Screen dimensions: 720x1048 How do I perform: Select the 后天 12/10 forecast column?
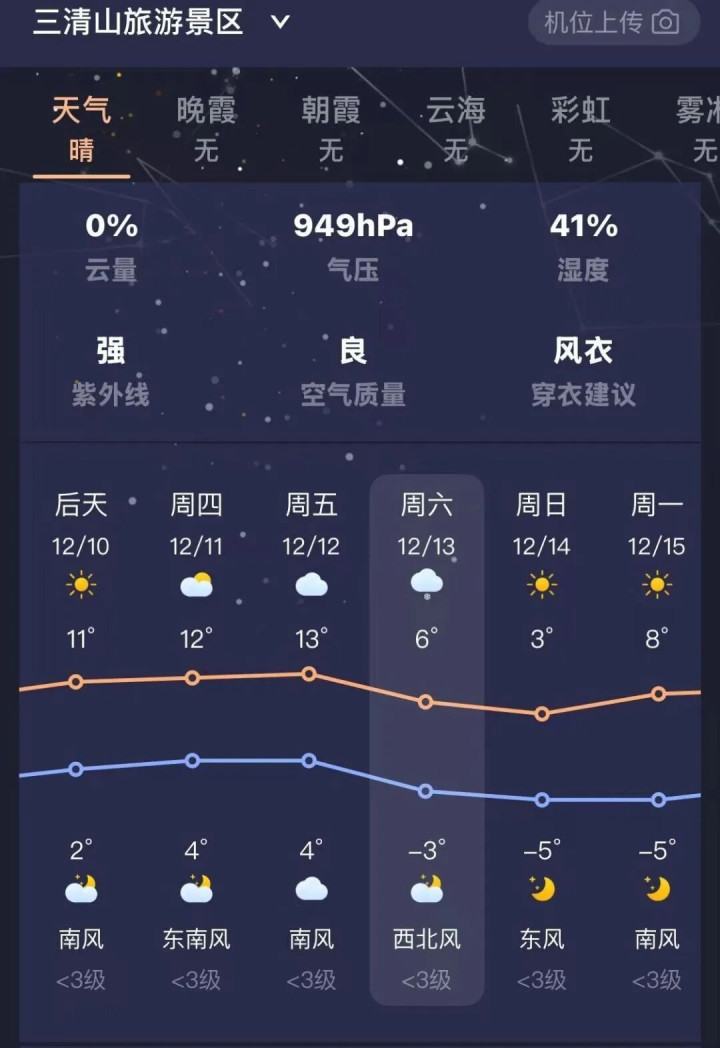81,739
